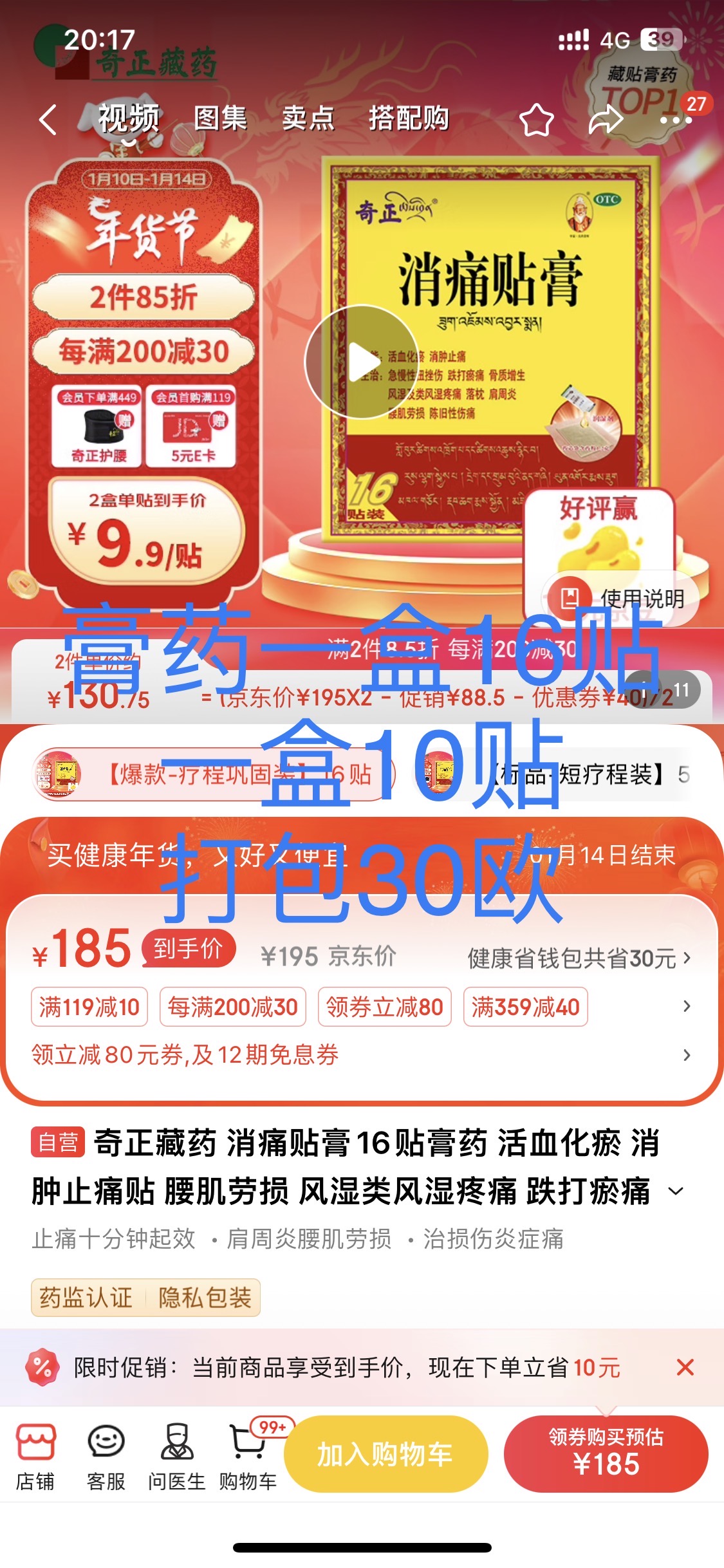Favorite this product with the star icon
The width and height of the screenshot is (724, 1568).
536,120
